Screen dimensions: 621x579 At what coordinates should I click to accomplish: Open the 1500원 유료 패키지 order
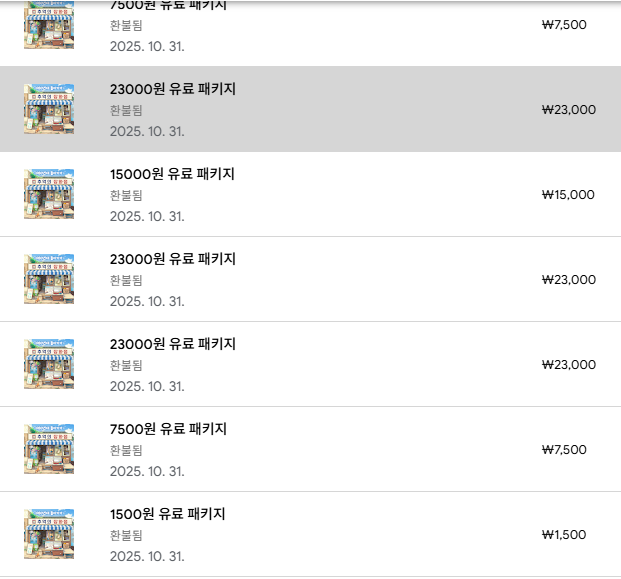168,515
